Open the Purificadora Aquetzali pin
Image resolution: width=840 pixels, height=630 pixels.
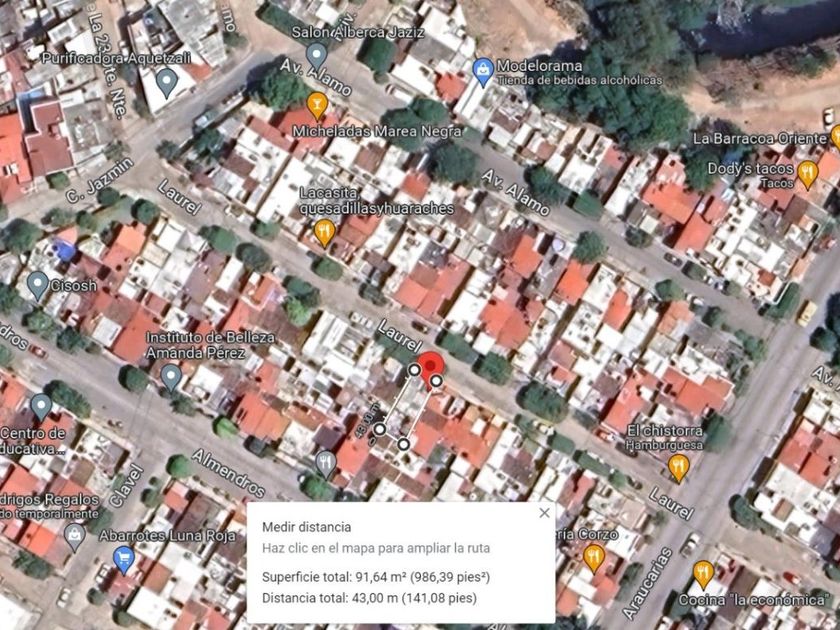(x=167, y=81)
